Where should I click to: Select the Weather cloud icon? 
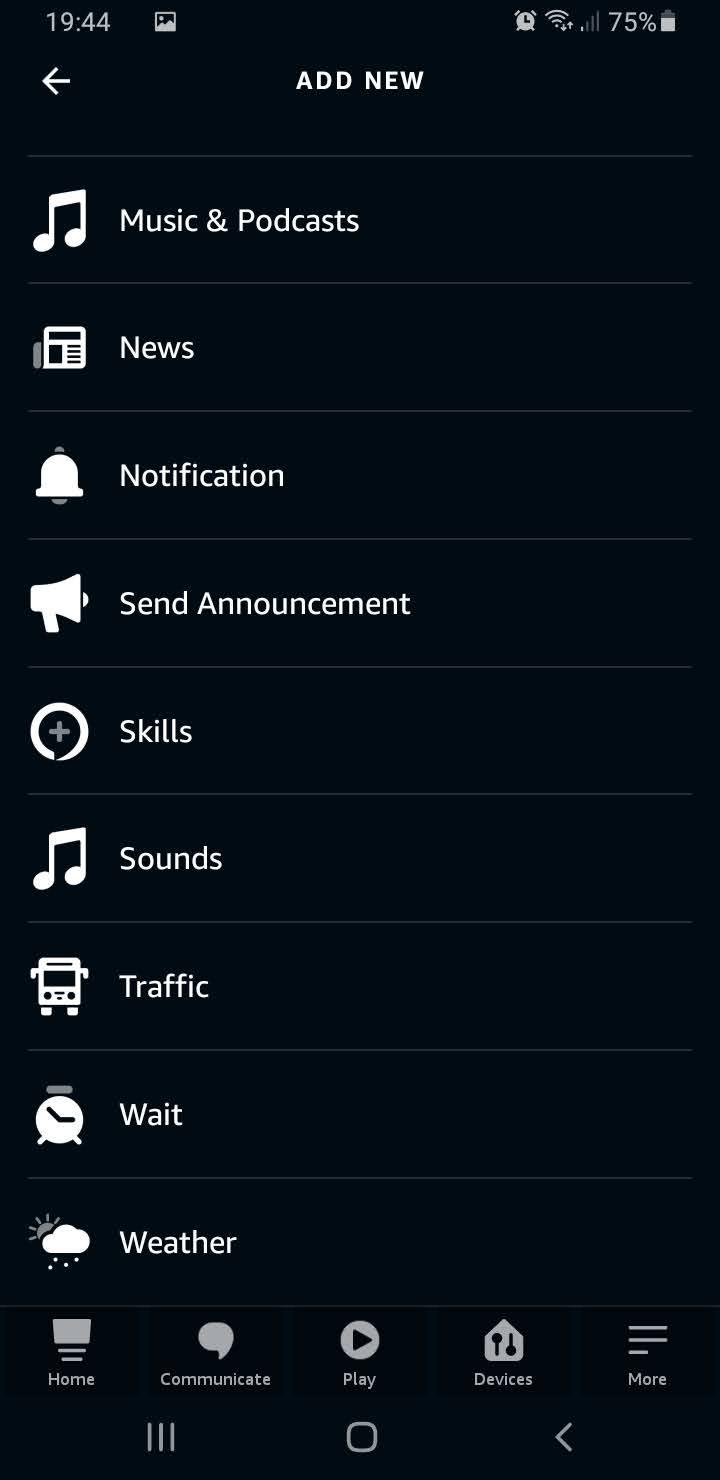59,1242
